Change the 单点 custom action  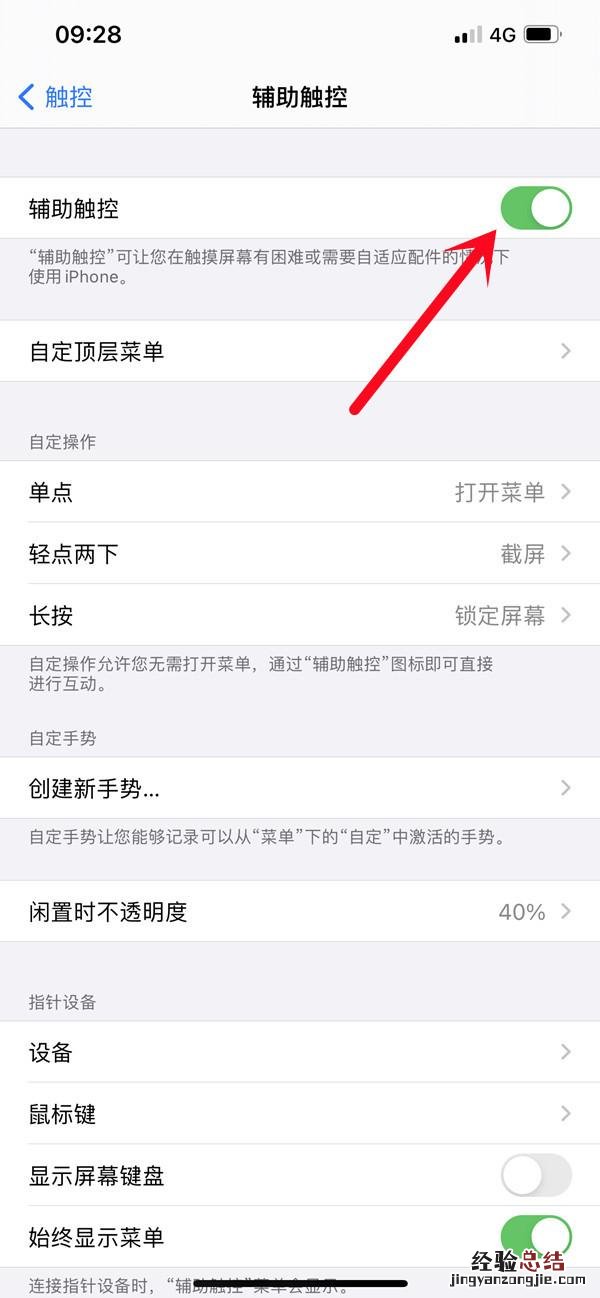point(300,492)
